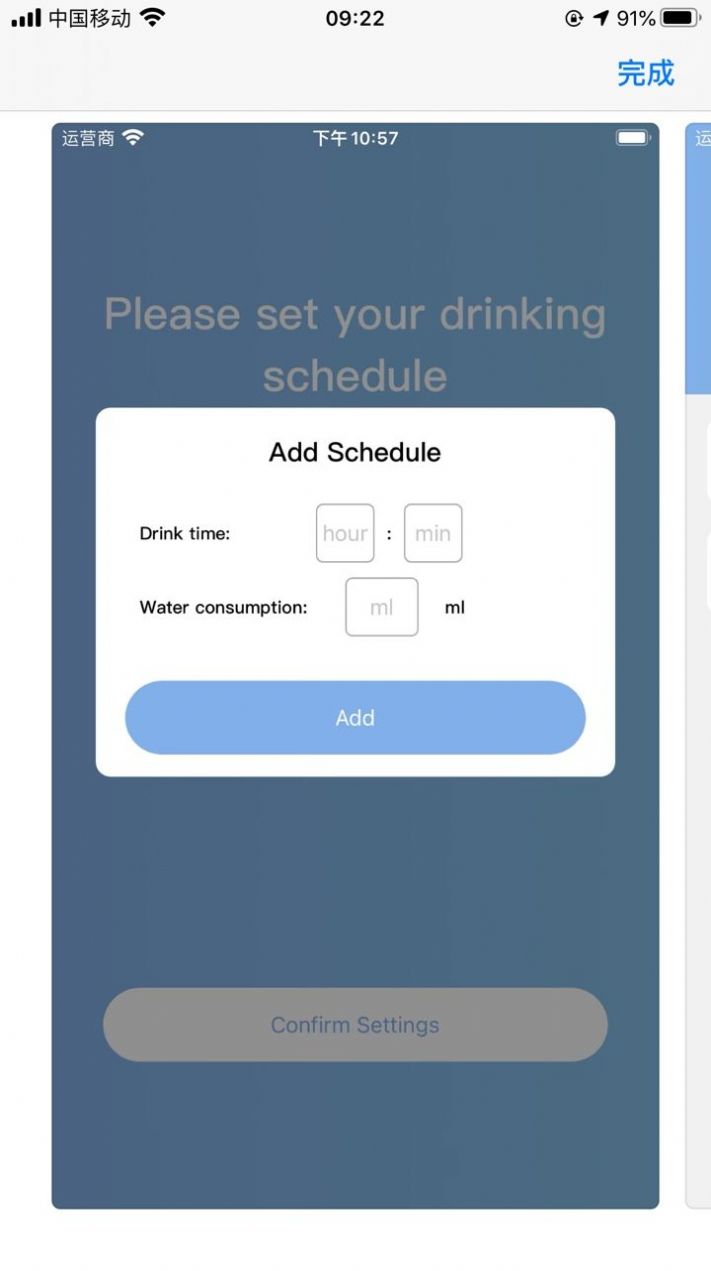The image size is (711, 1271).
Task: Tap 完成 to close the screenshot preview
Action: (645, 73)
